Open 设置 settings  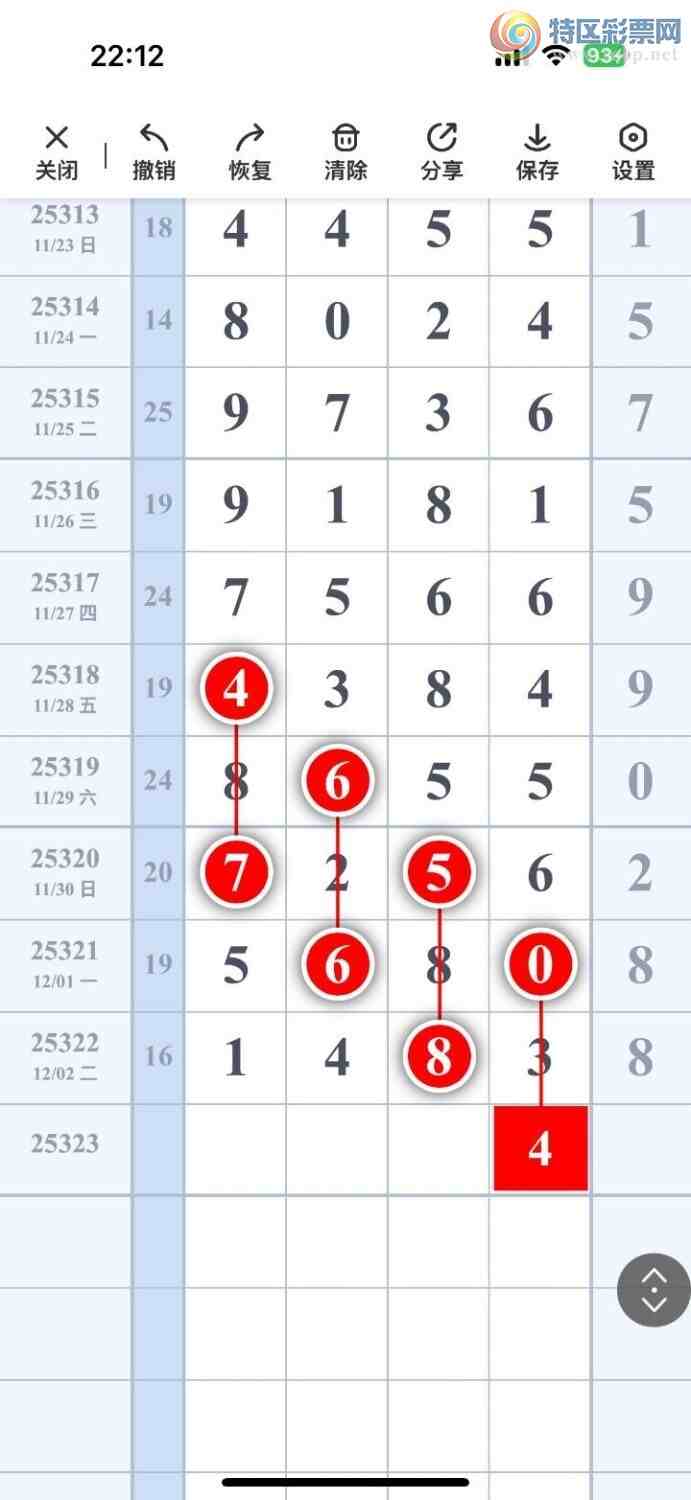click(633, 152)
